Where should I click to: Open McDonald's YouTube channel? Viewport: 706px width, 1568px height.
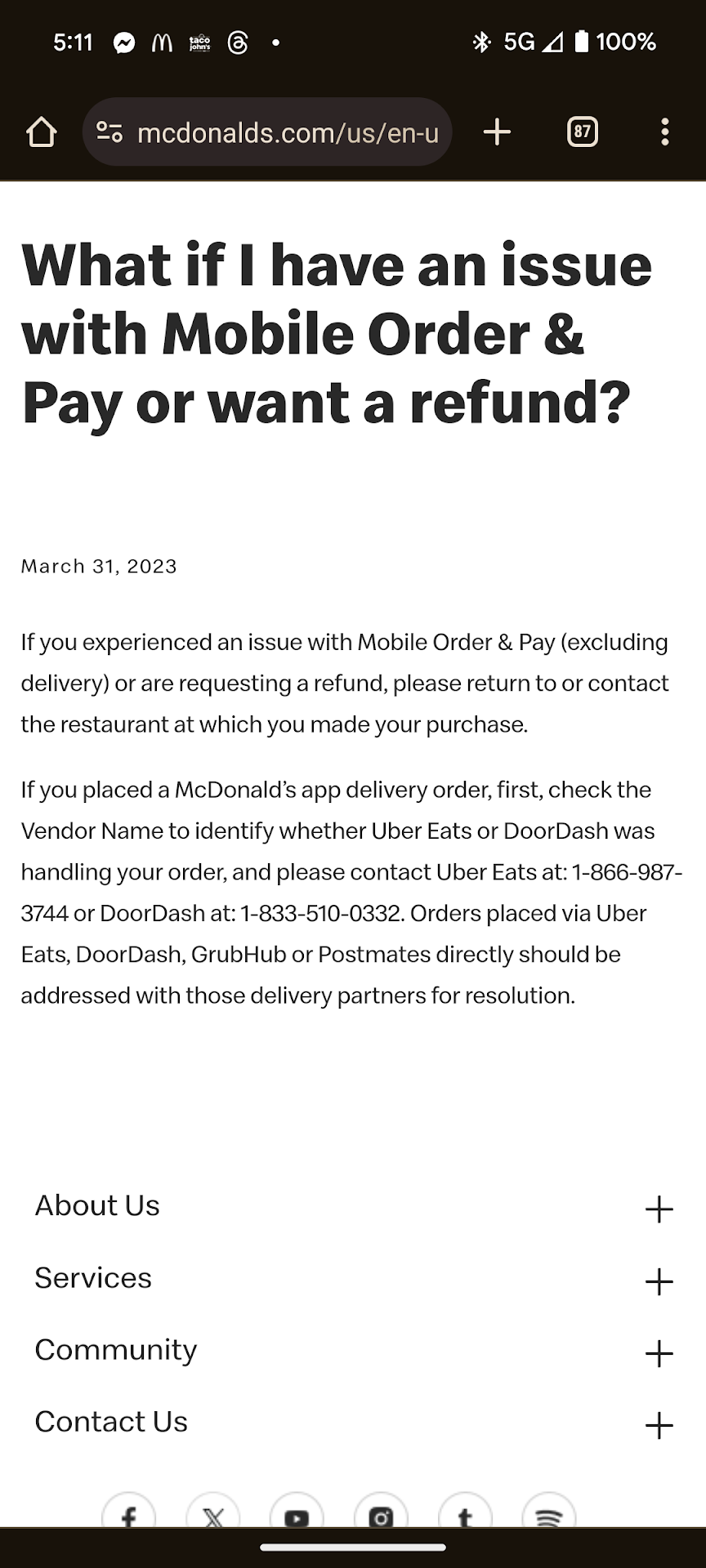point(297,1513)
